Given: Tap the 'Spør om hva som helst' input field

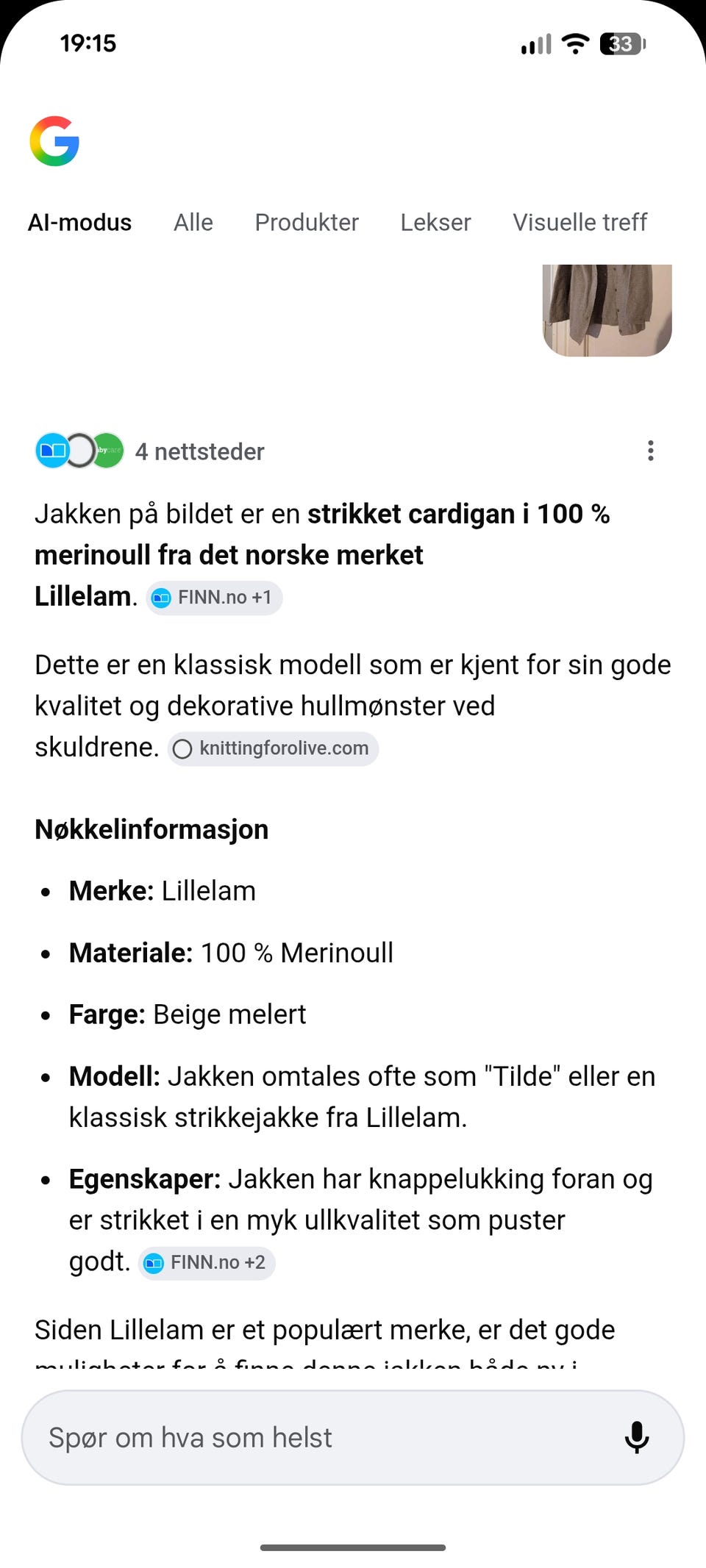Looking at the screenshot, I should pyautogui.click(x=294, y=1437).
